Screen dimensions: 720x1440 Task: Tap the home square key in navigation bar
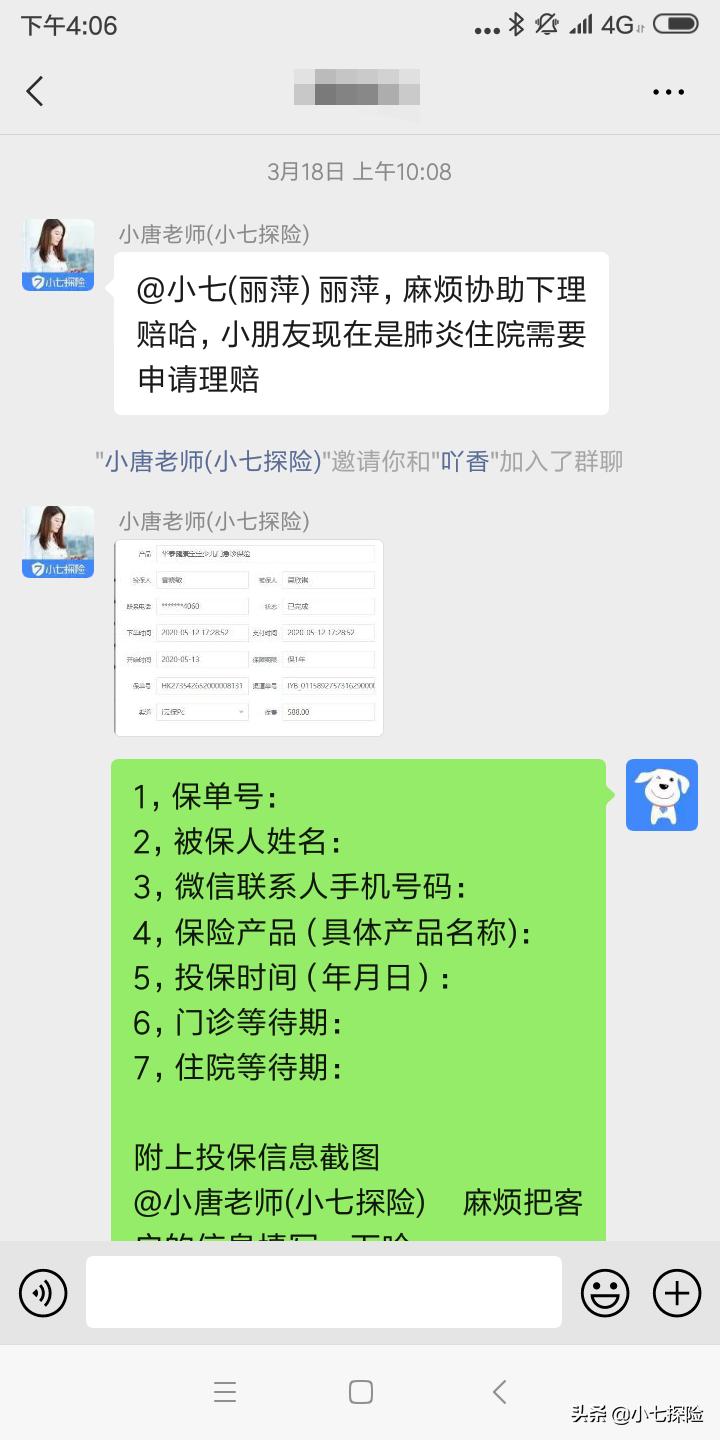[360, 1391]
